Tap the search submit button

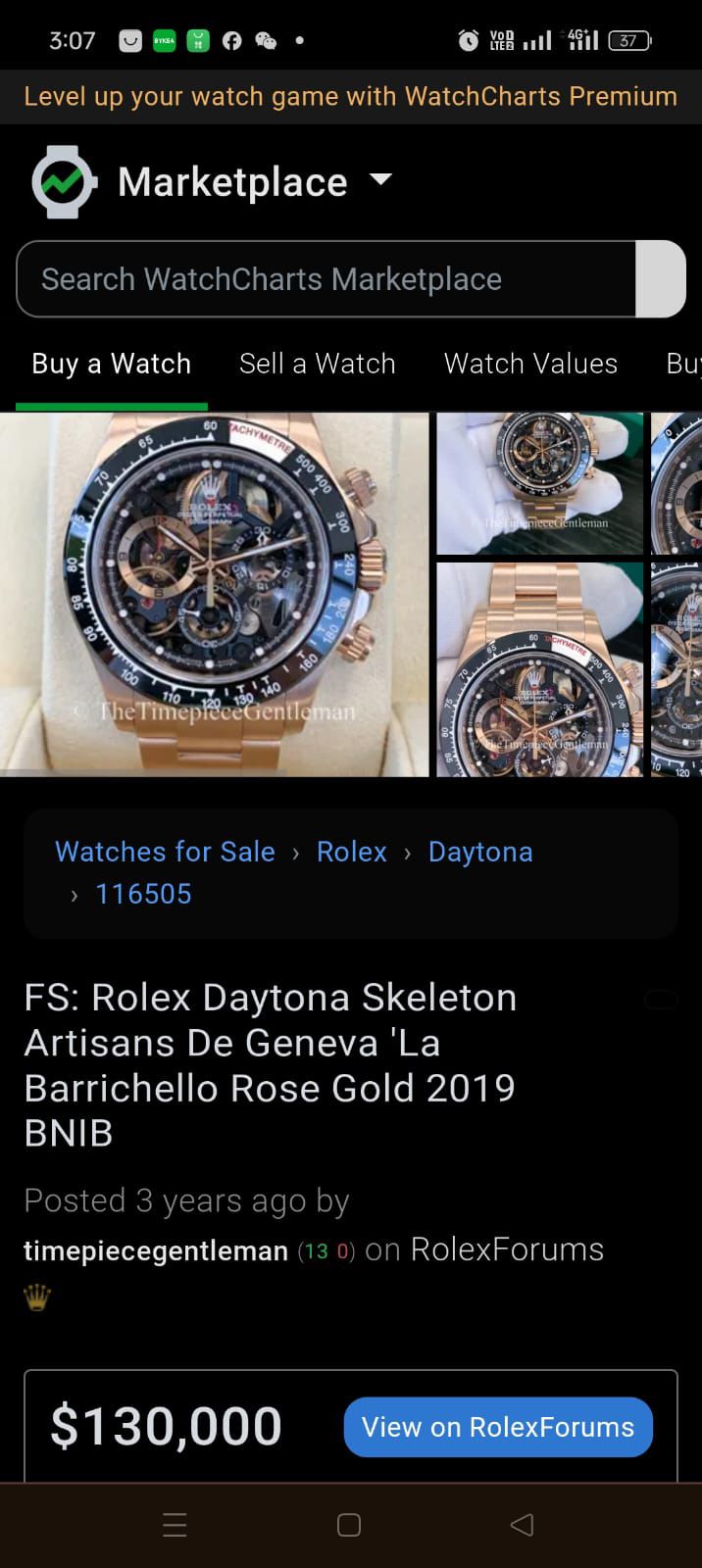coord(660,279)
